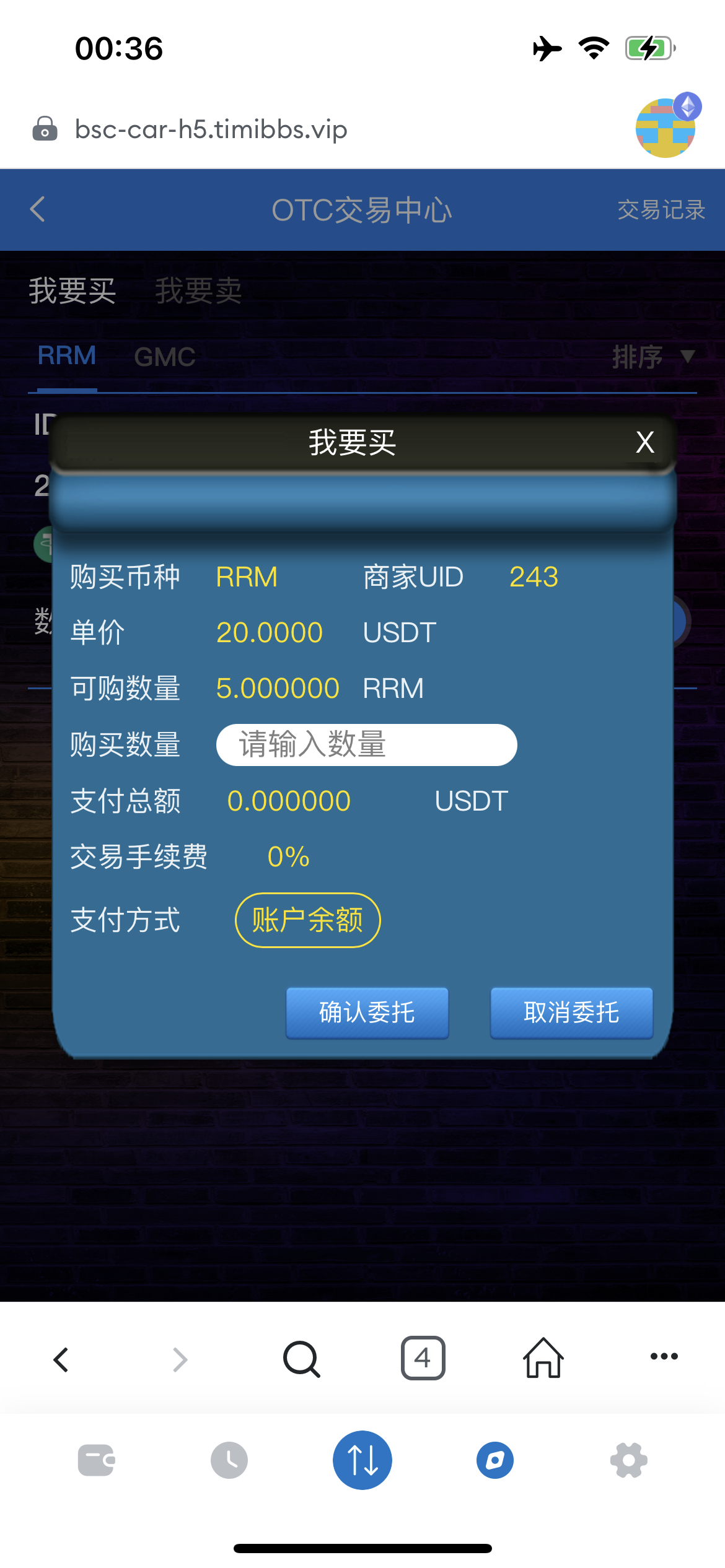Open the swap arrows tab

[x=362, y=1460]
